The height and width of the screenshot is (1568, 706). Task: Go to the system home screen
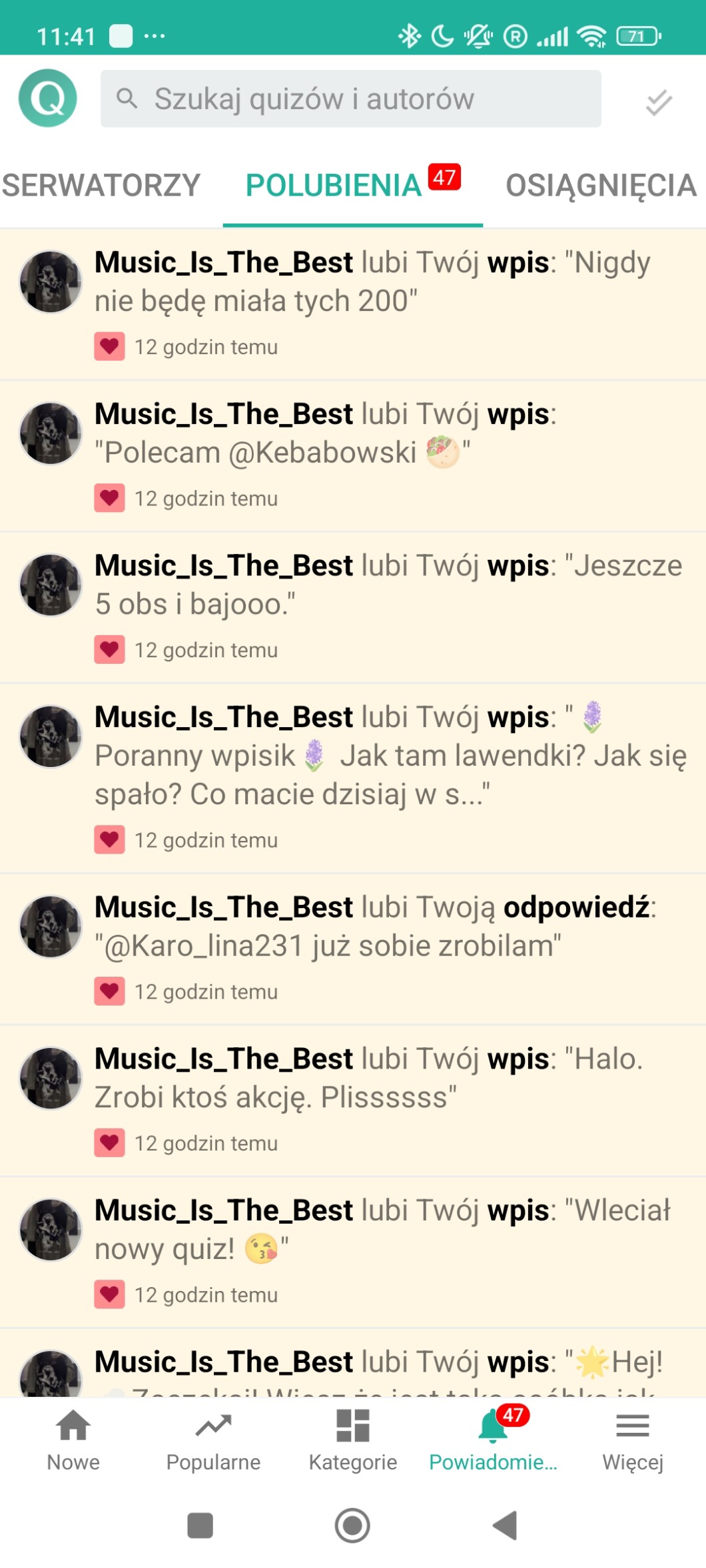[352, 1525]
